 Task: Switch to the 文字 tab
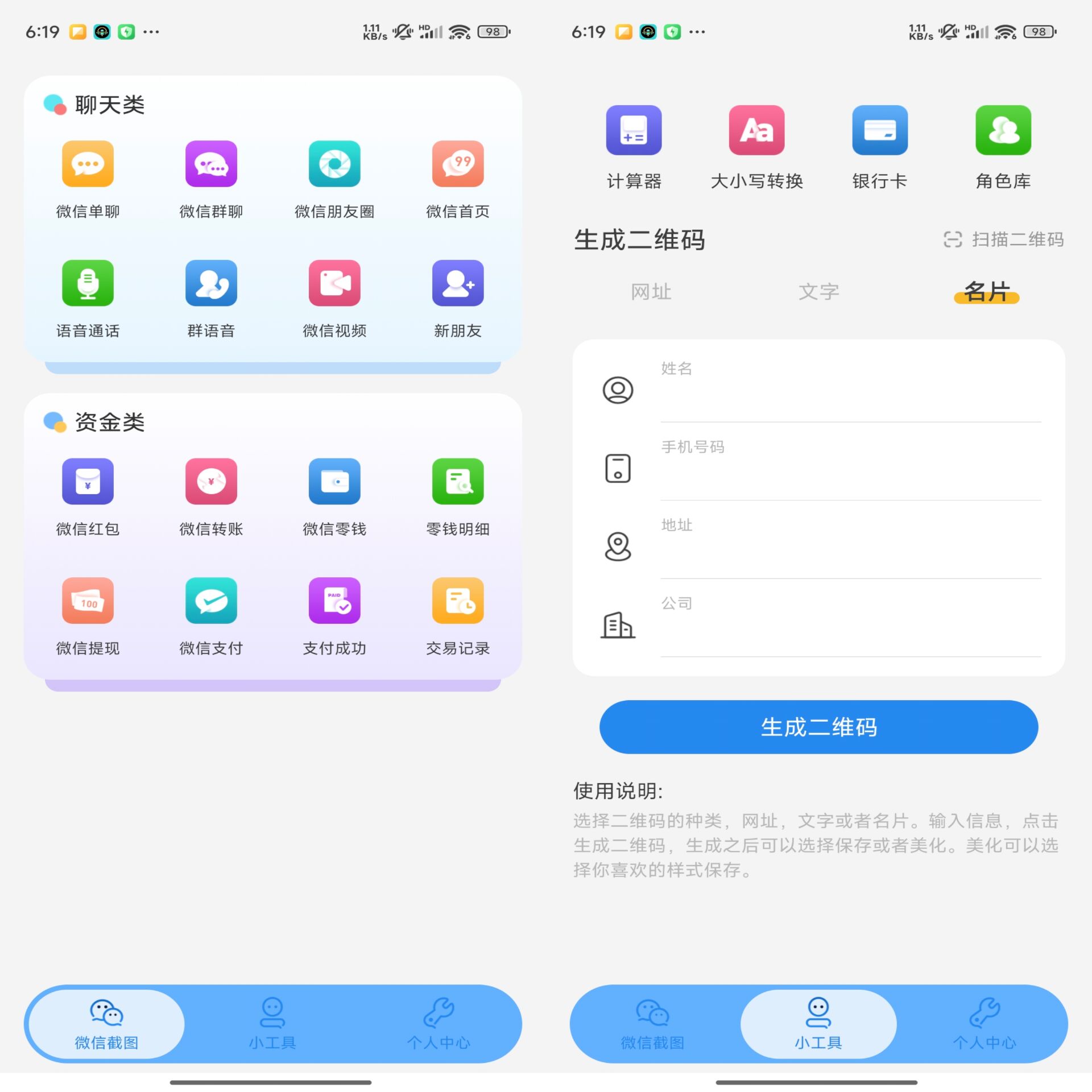click(x=818, y=292)
